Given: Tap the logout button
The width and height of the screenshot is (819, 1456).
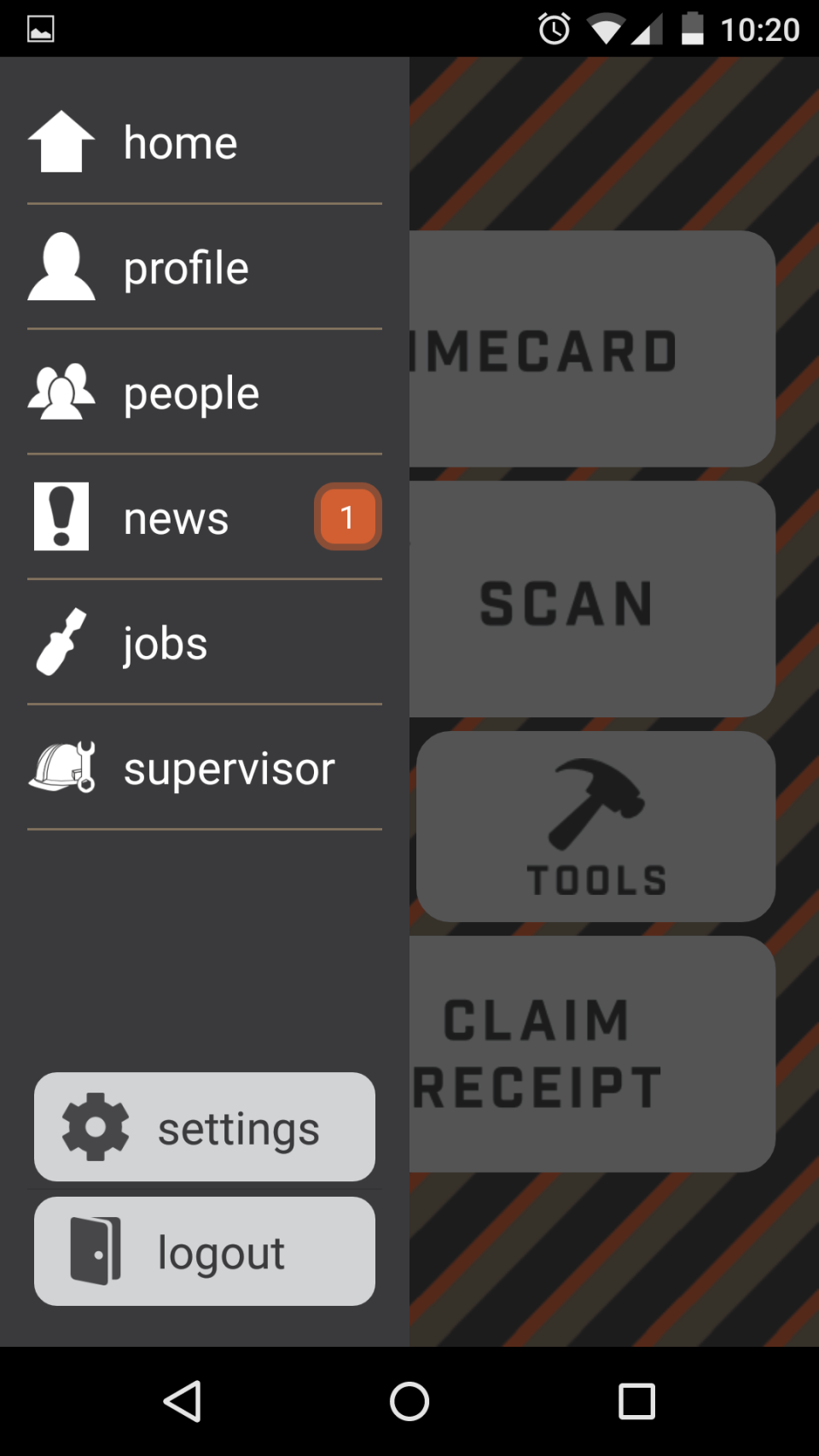Looking at the screenshot, I should [205, 1251].
